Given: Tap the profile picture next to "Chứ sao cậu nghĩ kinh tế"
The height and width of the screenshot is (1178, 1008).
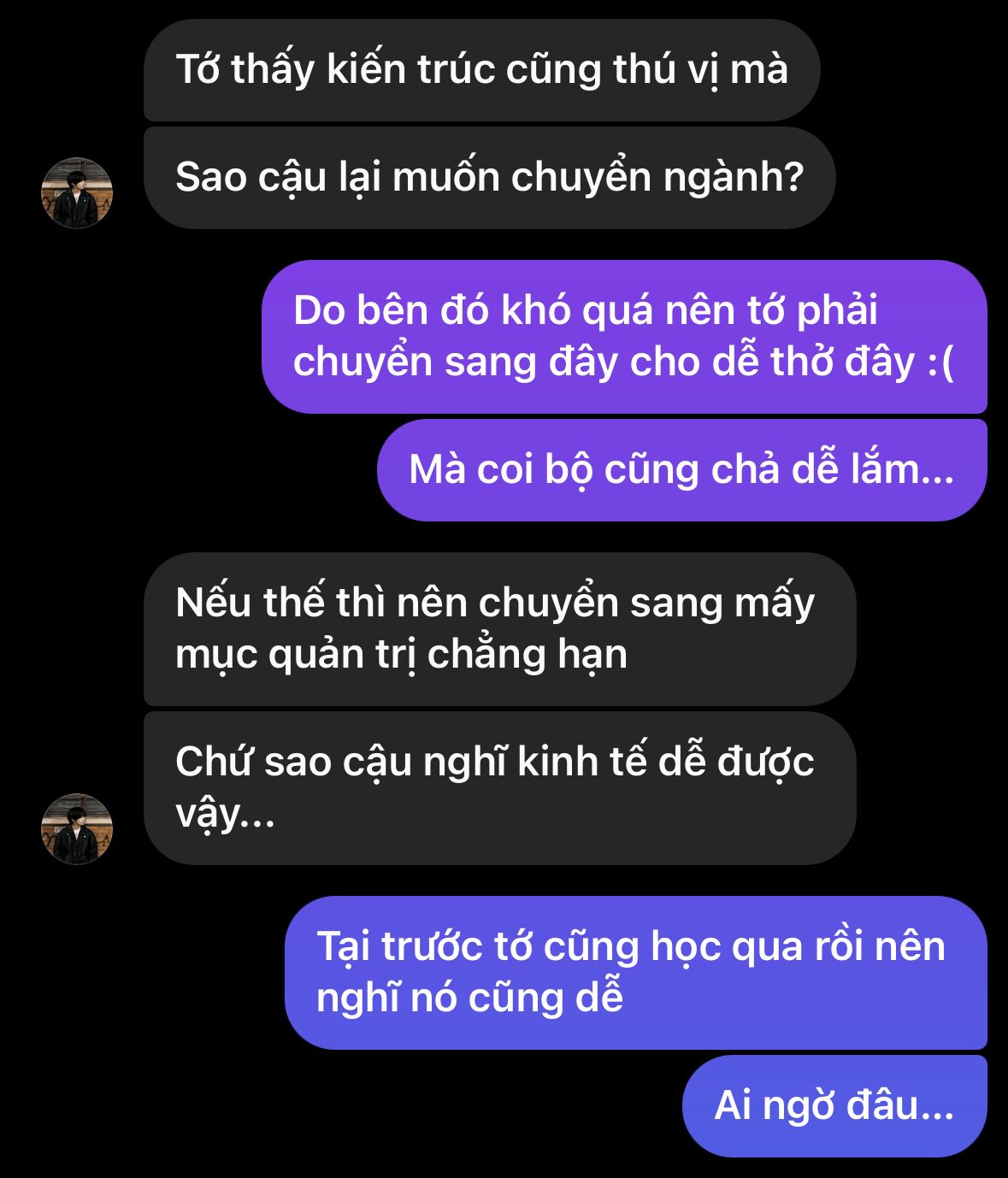Looking at the screenshot, I should click(x=77, y=829).
